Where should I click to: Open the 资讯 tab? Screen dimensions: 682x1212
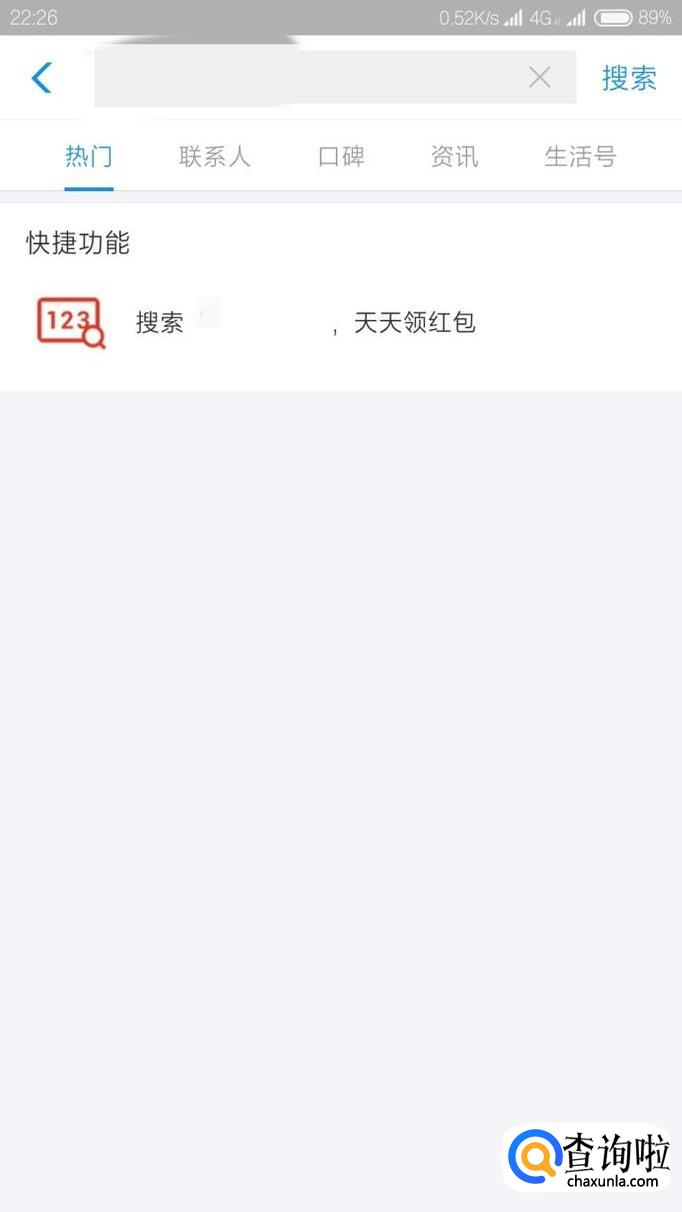coord(454,156)
